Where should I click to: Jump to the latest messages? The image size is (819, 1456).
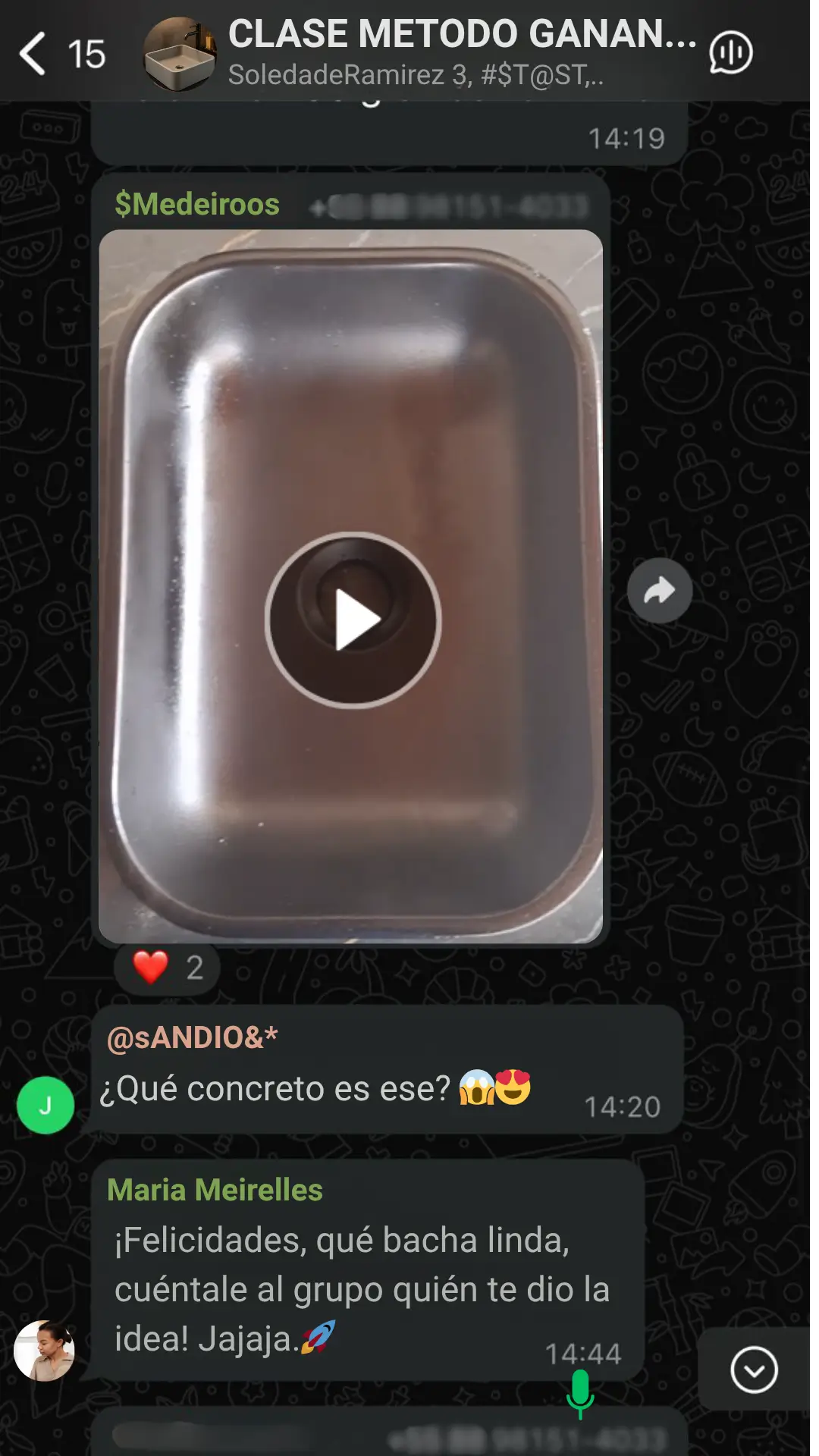[754, 1370]
